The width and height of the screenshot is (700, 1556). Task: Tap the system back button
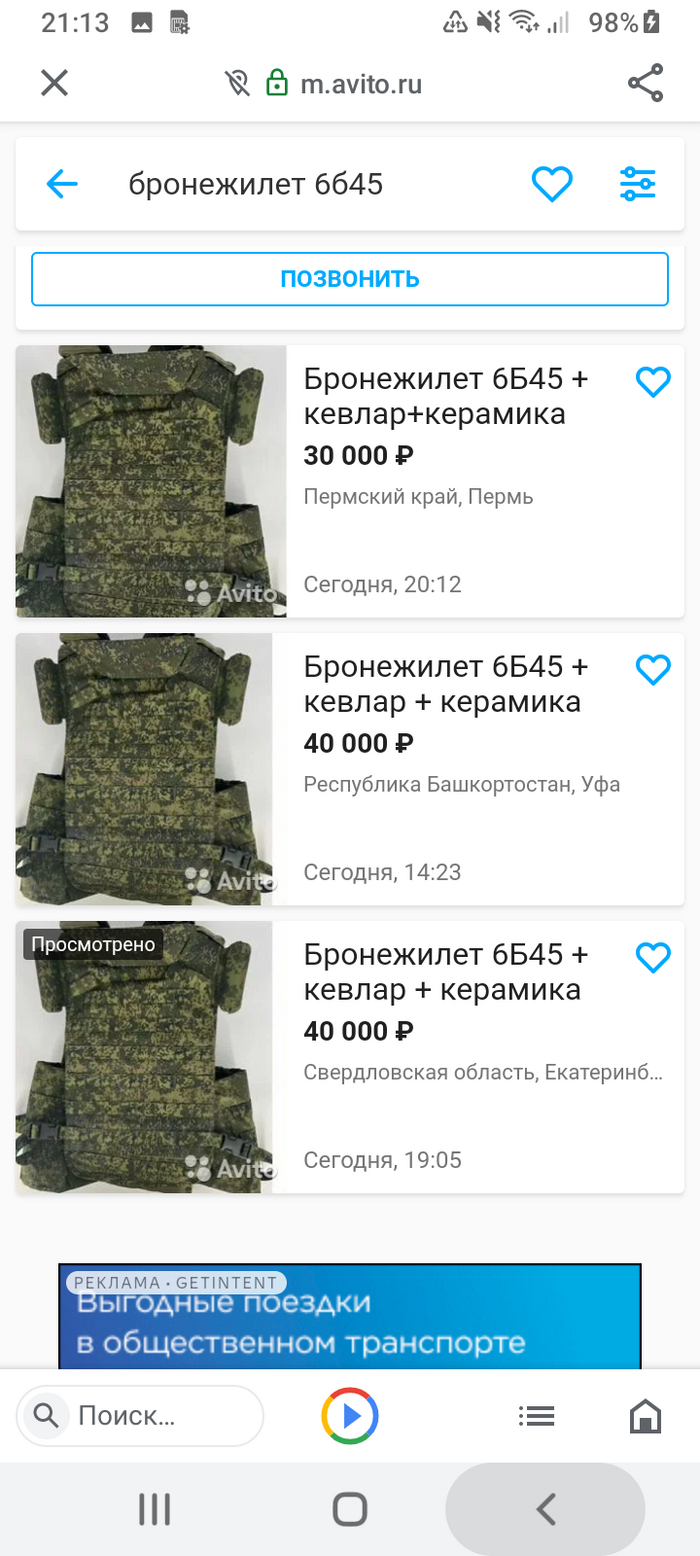point(545,1509)
